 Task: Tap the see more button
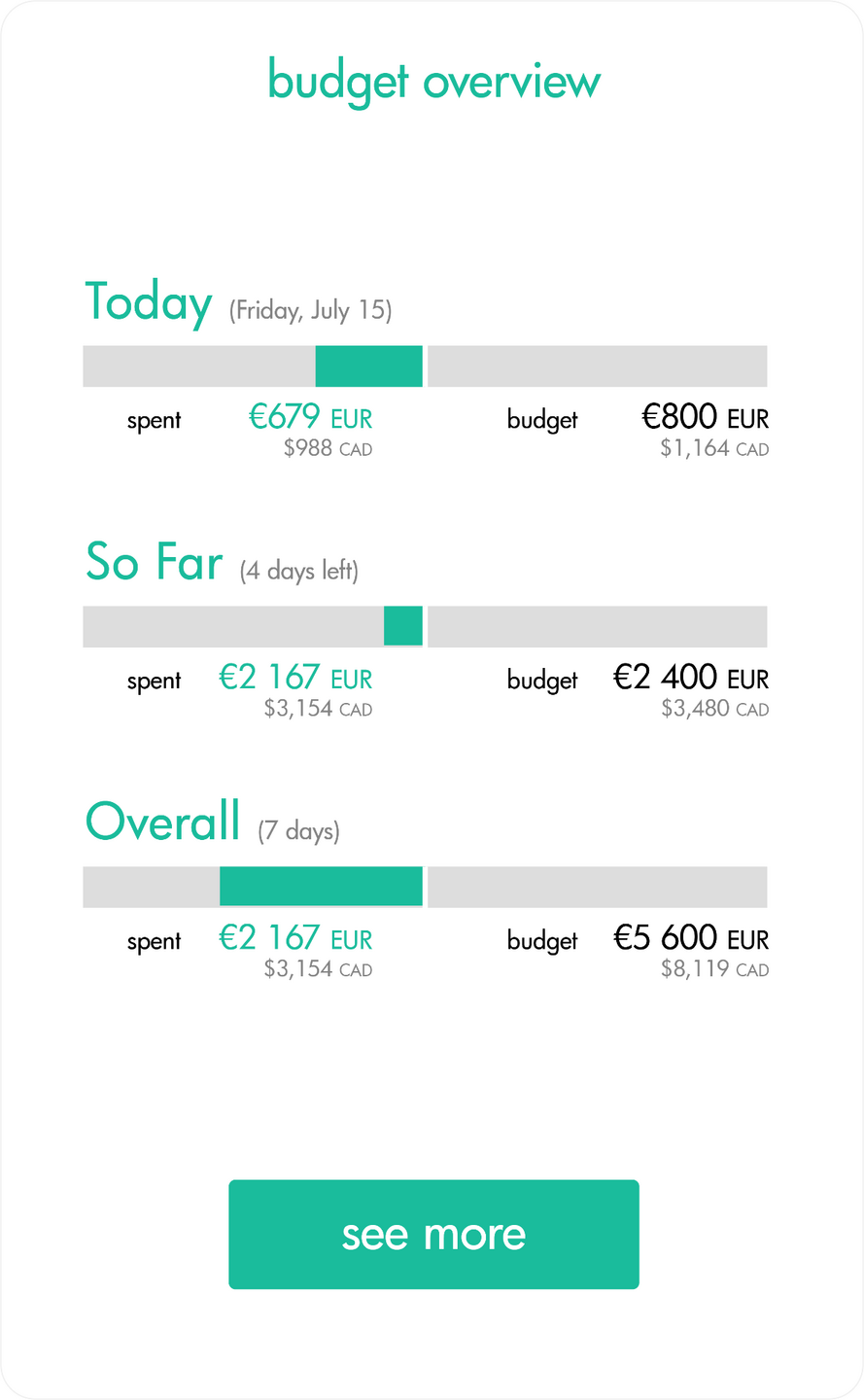pyautogui.click(x=433, y=1234)
